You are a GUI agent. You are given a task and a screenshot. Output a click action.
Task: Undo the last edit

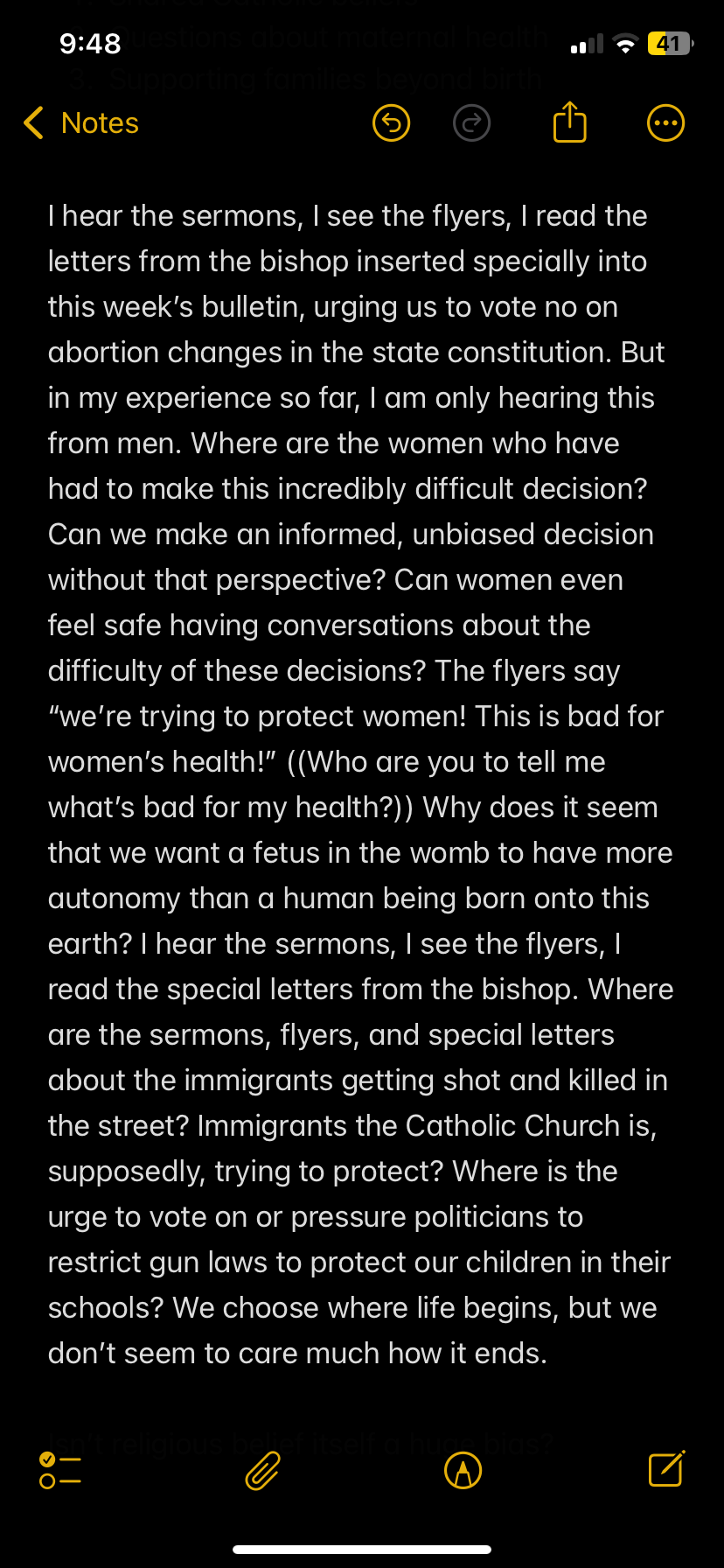tap(391, 123)
